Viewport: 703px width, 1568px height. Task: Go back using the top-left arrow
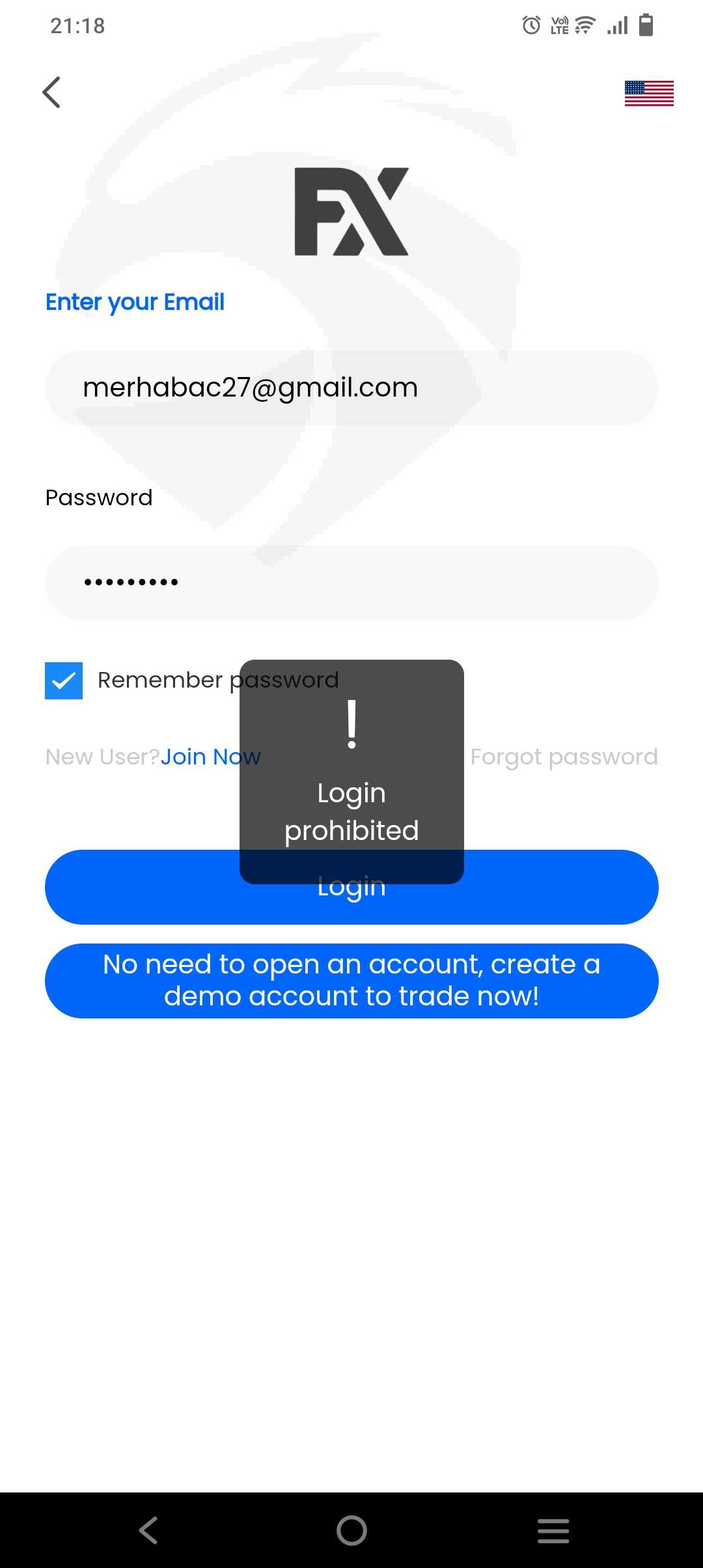51,92
